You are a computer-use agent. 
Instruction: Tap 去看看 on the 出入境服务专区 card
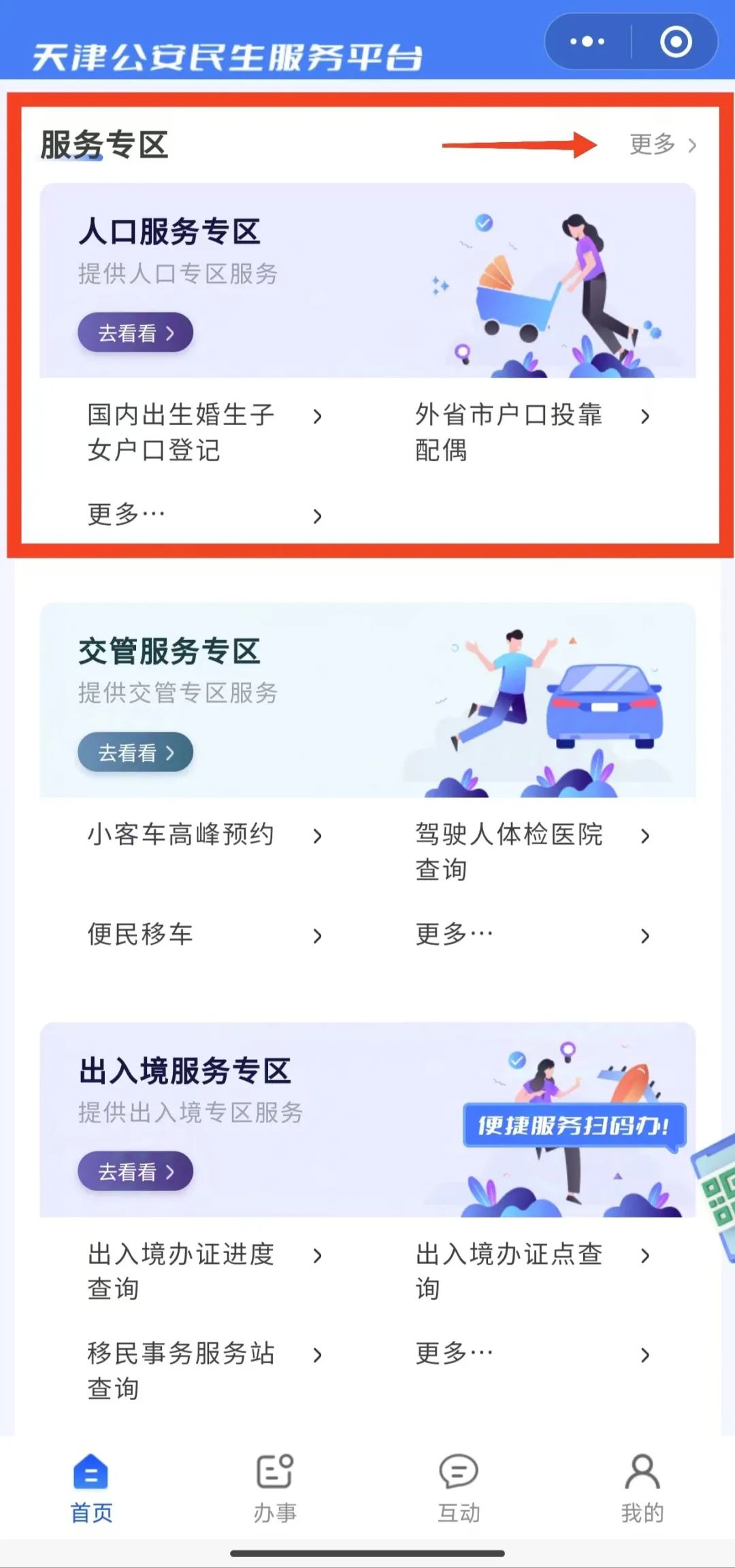135,1171
